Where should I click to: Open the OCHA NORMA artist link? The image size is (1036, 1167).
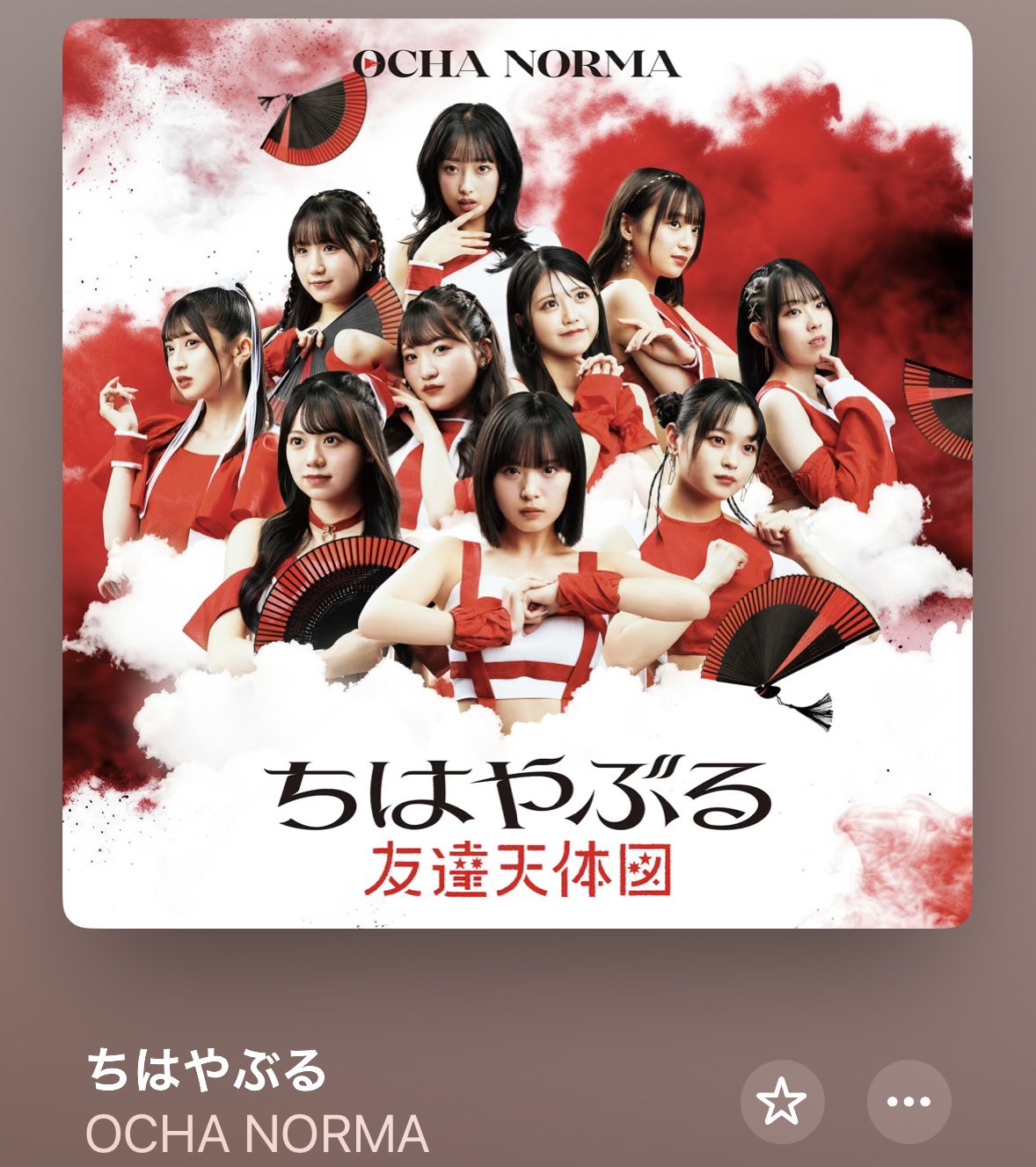click(x=257, y=1133)
